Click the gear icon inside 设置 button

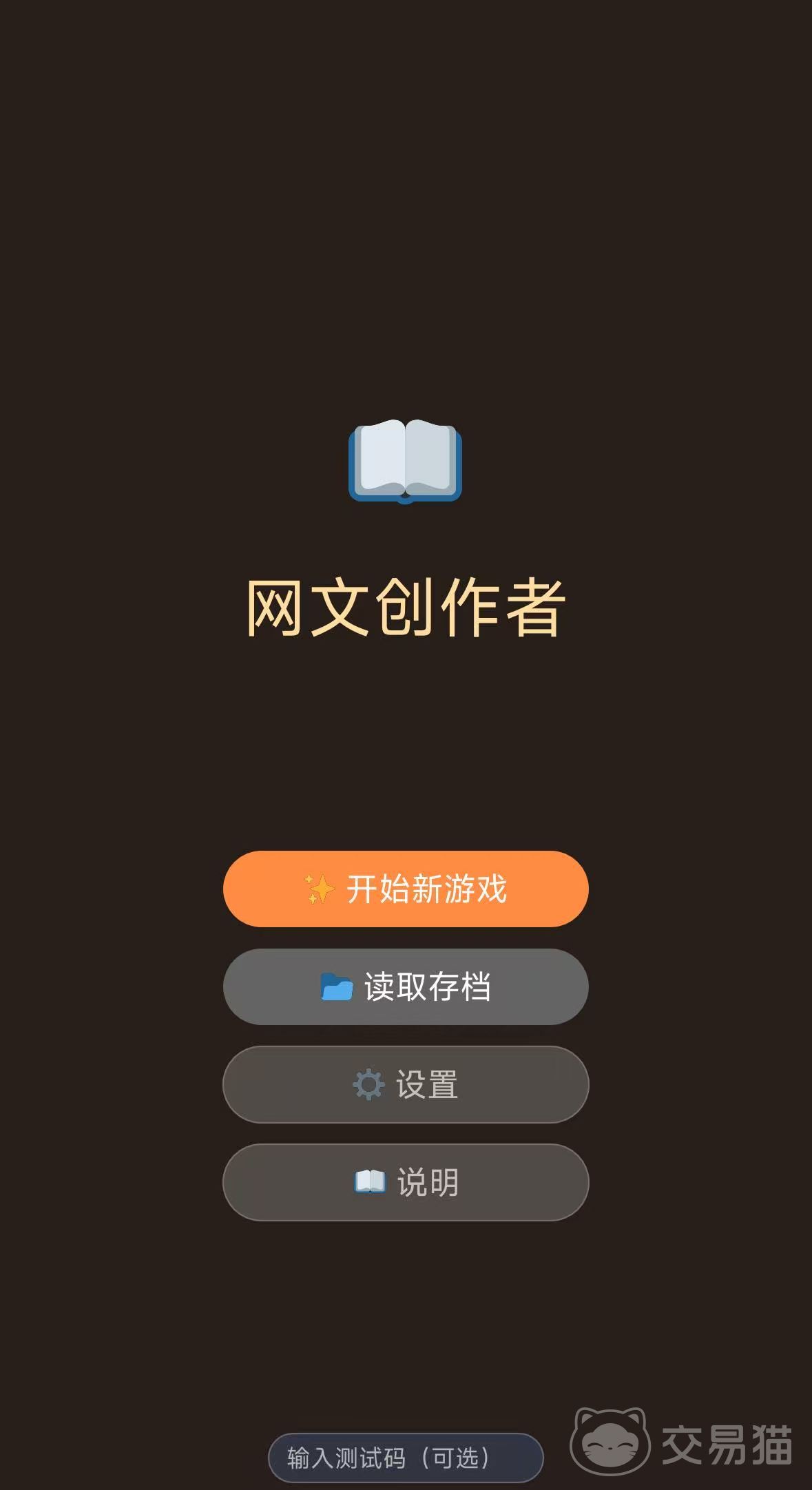[x=368, y=1084]
